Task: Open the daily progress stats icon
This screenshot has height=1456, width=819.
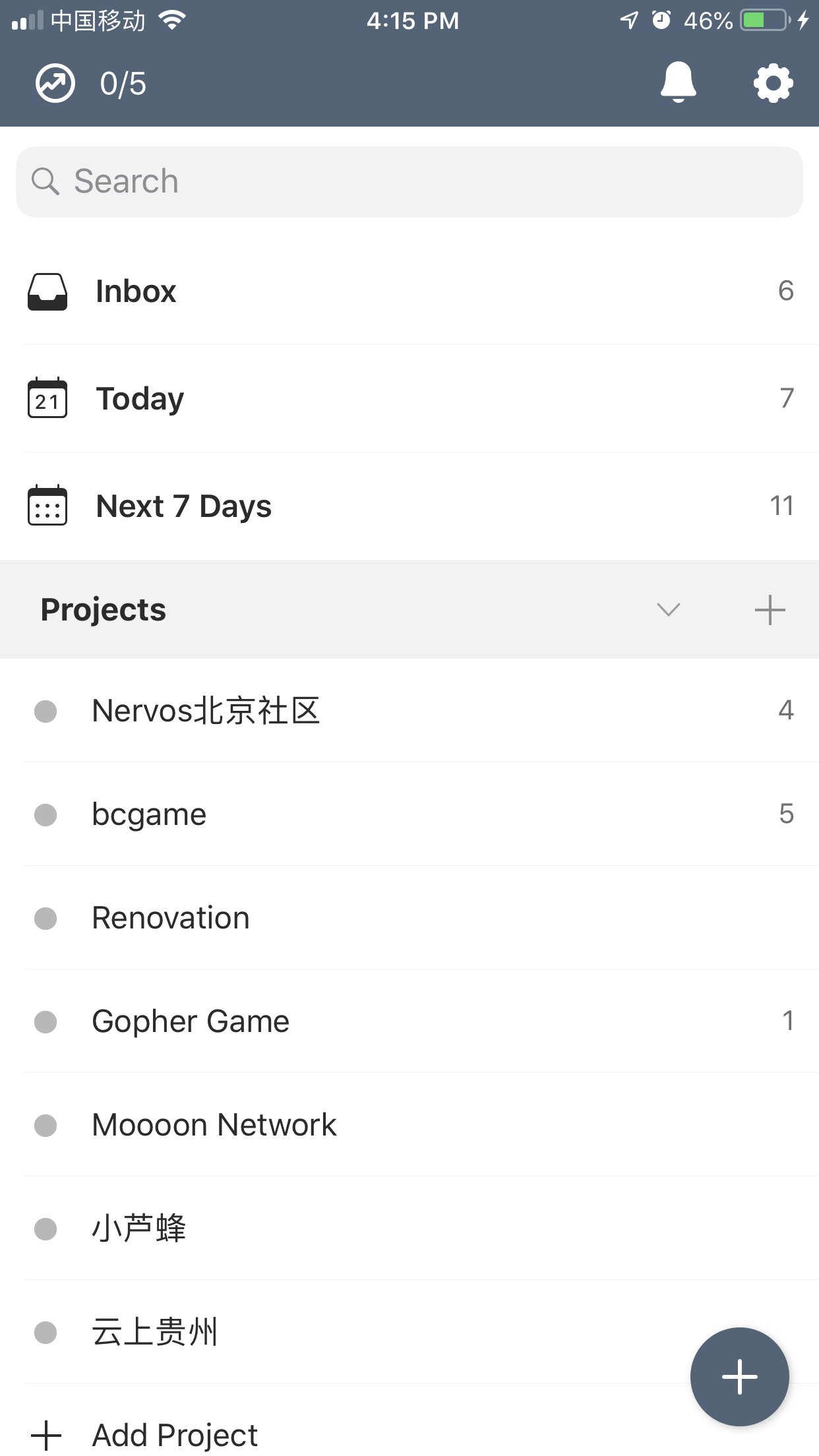Action: (x=54, y=82)
